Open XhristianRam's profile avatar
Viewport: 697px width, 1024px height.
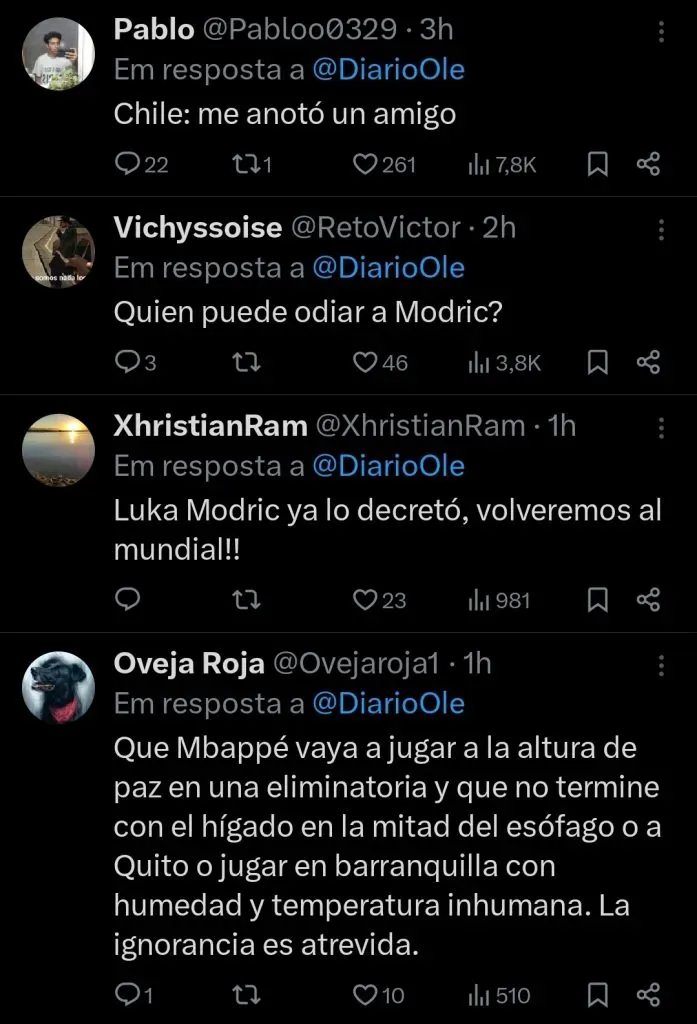tap(58, 450)
